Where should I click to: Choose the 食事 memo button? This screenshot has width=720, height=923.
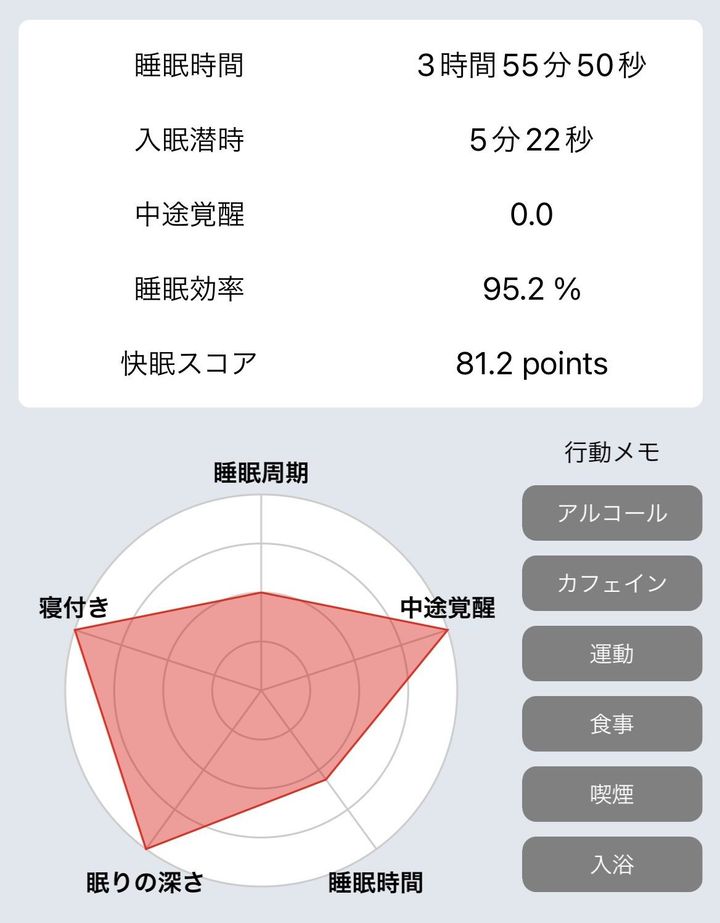612,724
